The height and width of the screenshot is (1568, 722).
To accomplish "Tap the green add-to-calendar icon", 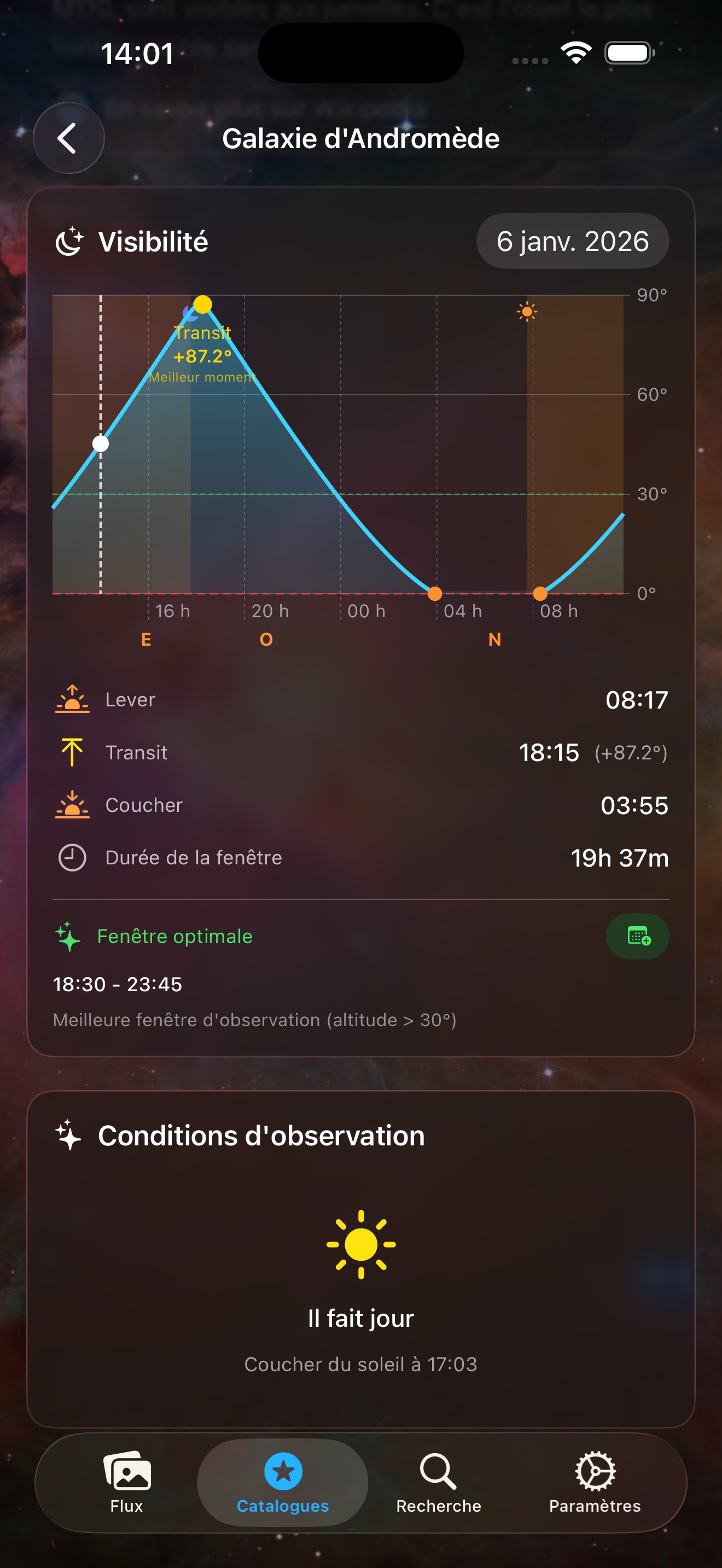I will (x=637, y=936).
